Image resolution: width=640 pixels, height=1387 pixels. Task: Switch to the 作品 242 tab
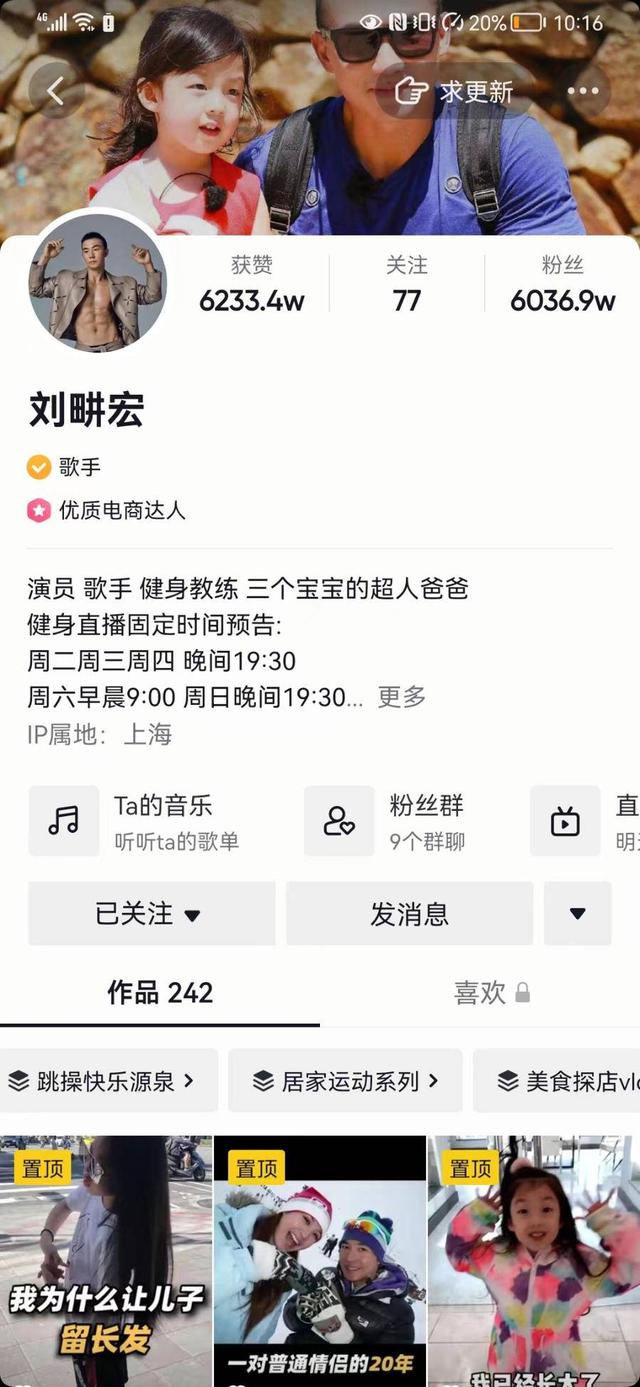click(x=160, y=992)
